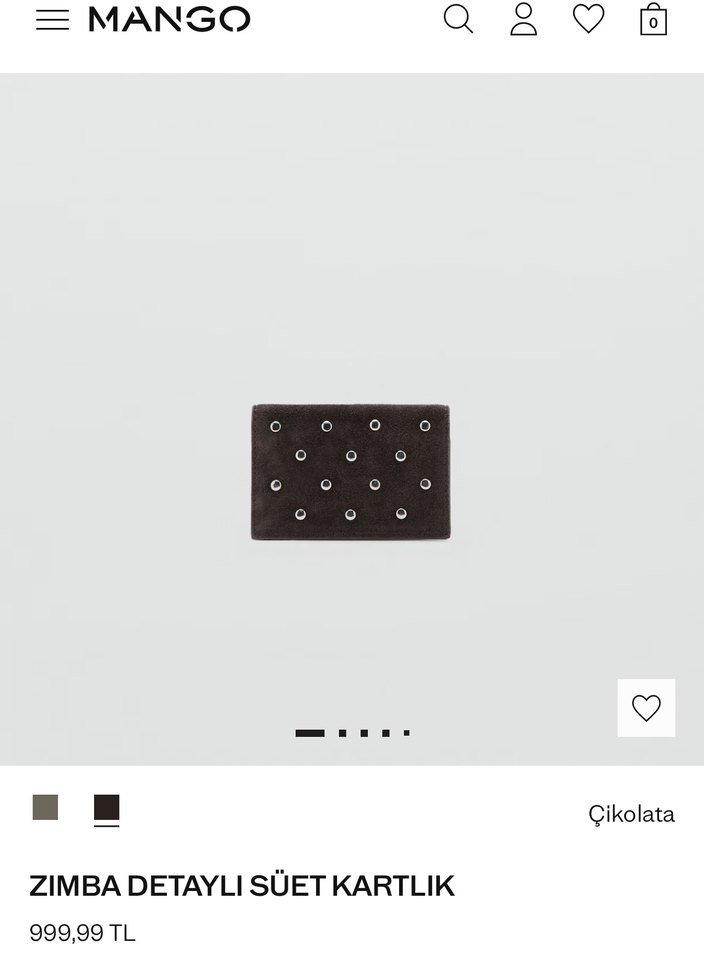Open the search icon
Viewport: 704px width, 975px height.
pyautogui.click(x=458, y=19)
